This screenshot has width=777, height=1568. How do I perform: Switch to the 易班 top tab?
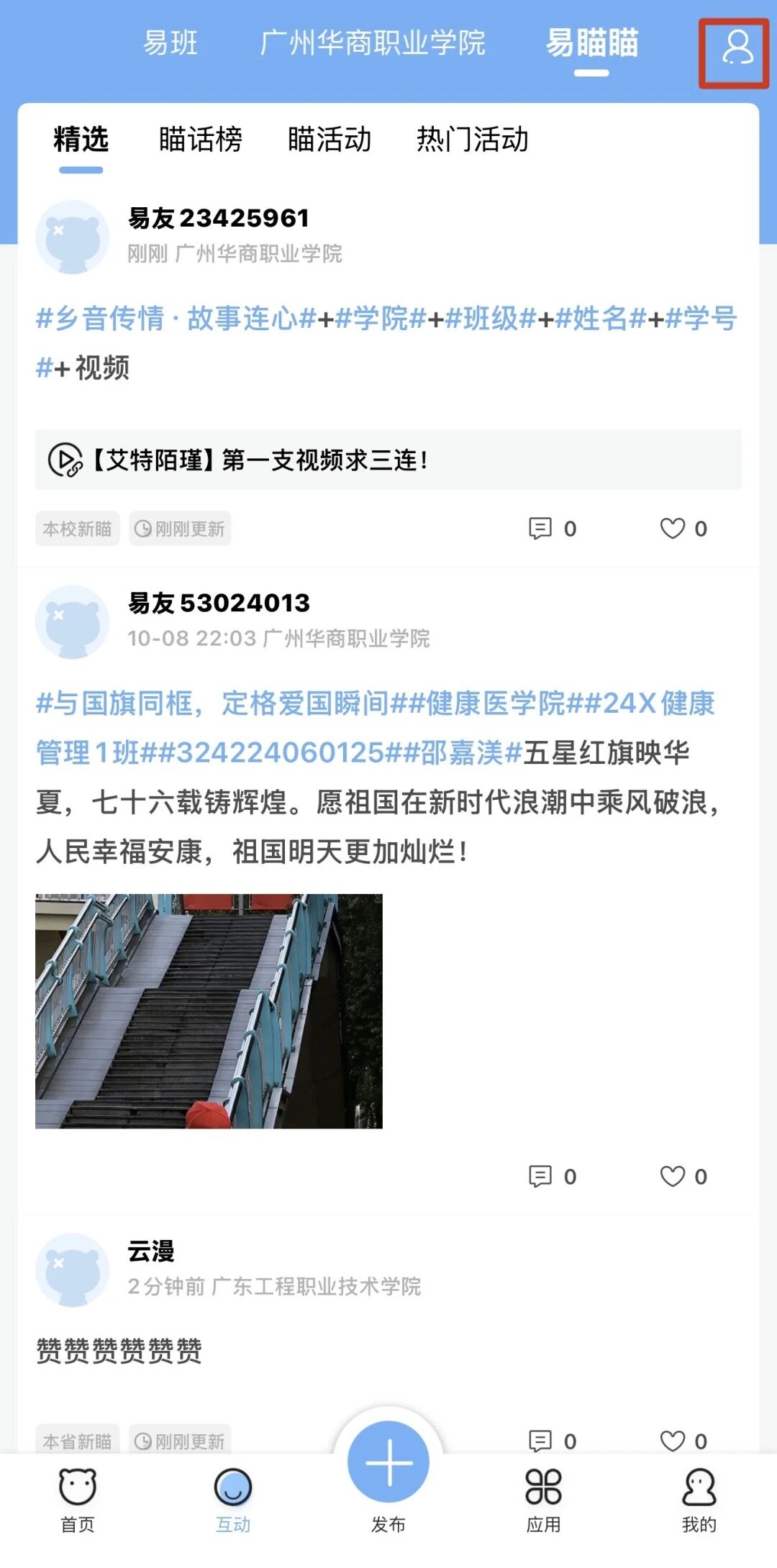coord(170,43)
